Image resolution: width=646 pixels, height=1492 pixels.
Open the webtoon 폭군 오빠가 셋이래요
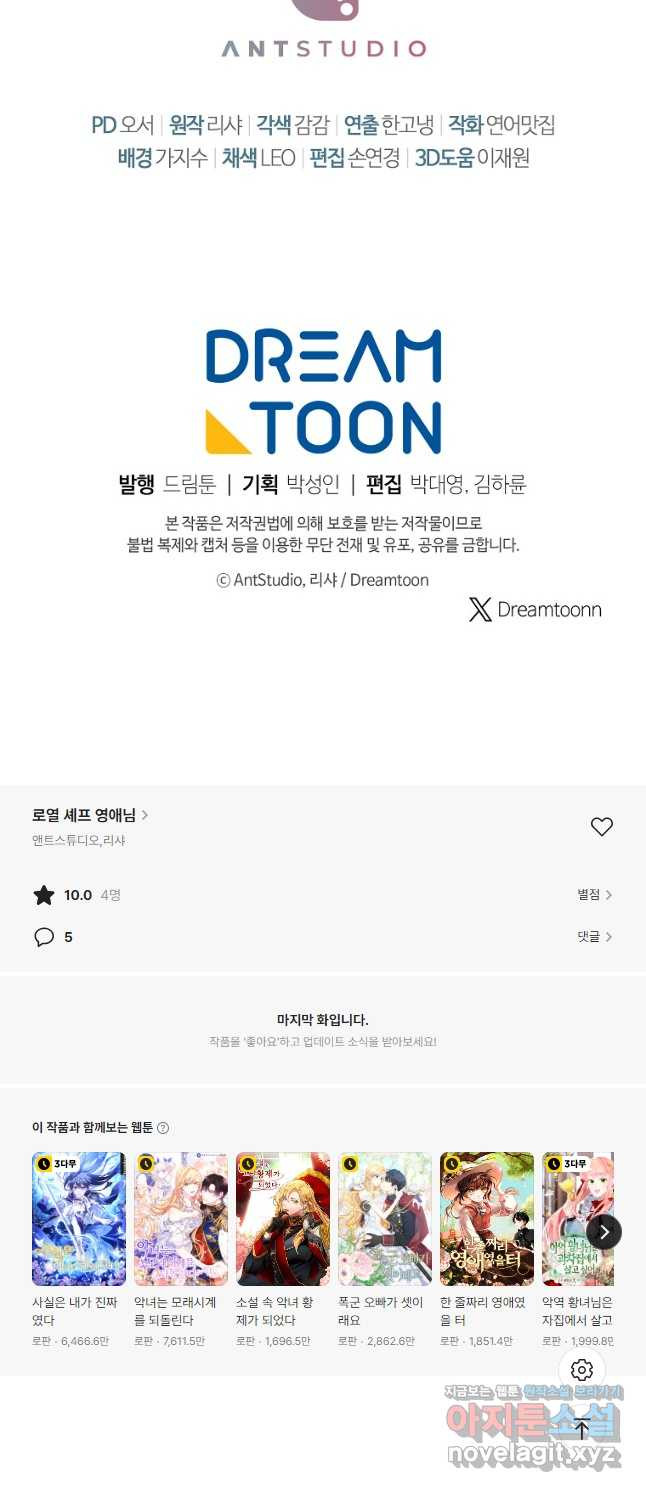tap(385, 1218)
